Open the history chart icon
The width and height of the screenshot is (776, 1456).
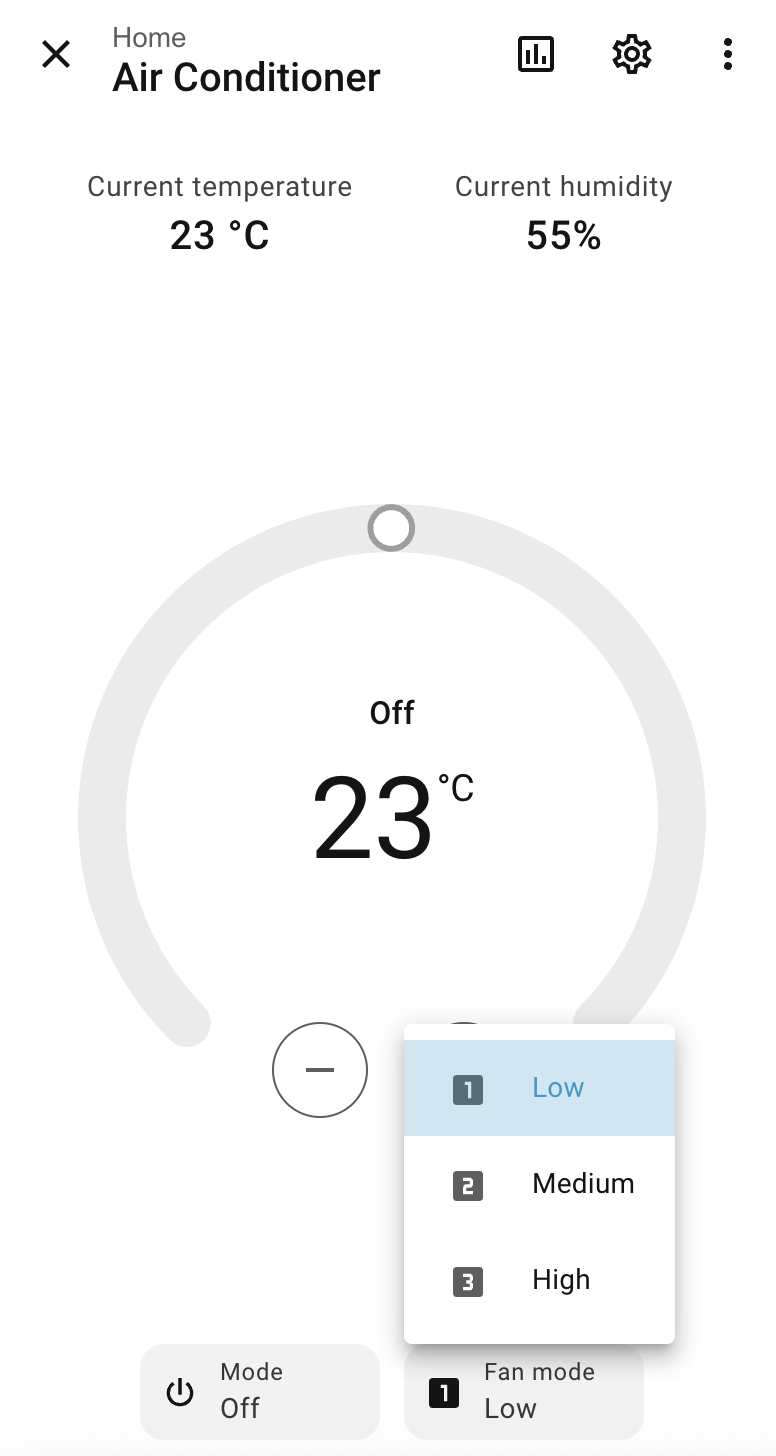[536, 54]
